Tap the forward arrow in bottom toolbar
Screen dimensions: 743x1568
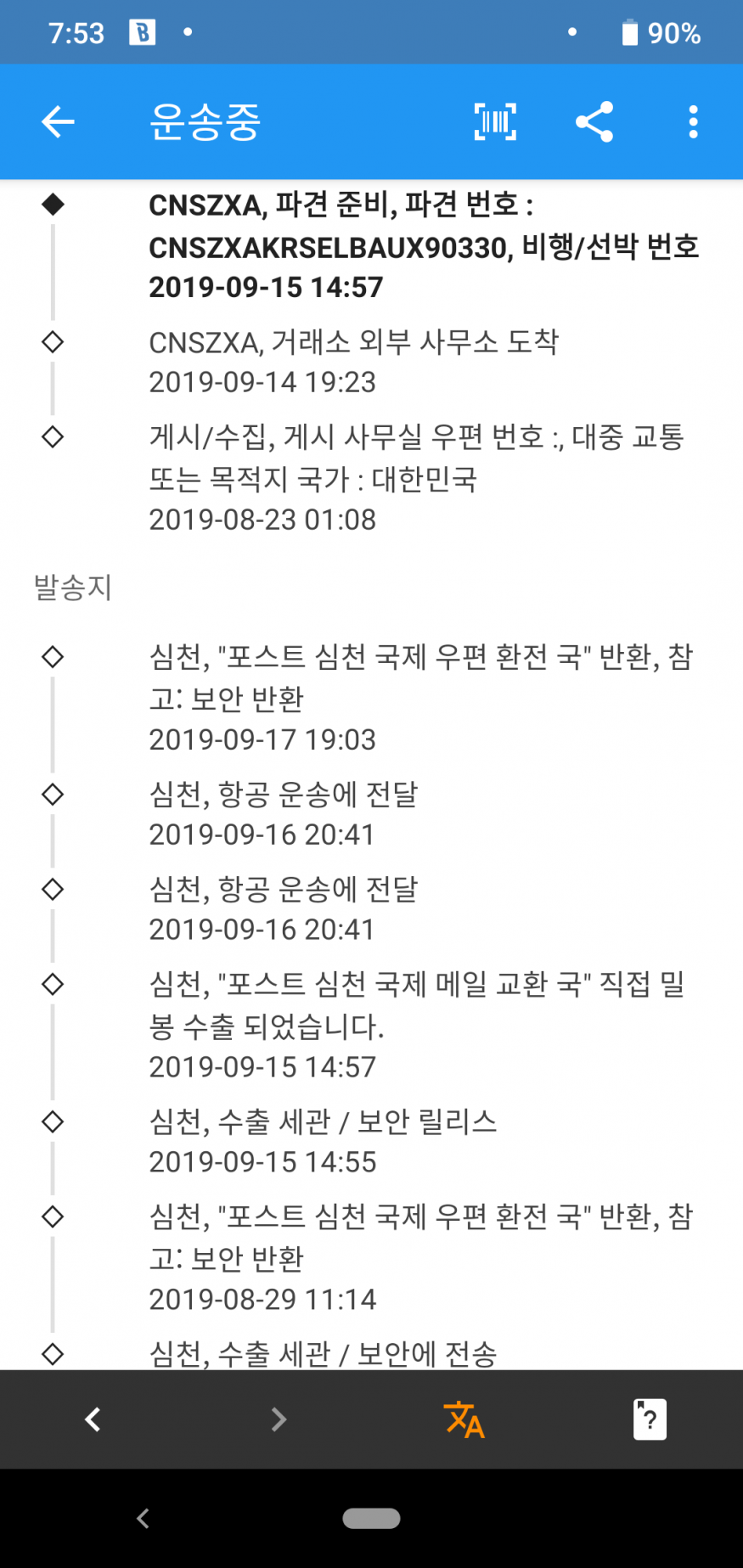279,1419
